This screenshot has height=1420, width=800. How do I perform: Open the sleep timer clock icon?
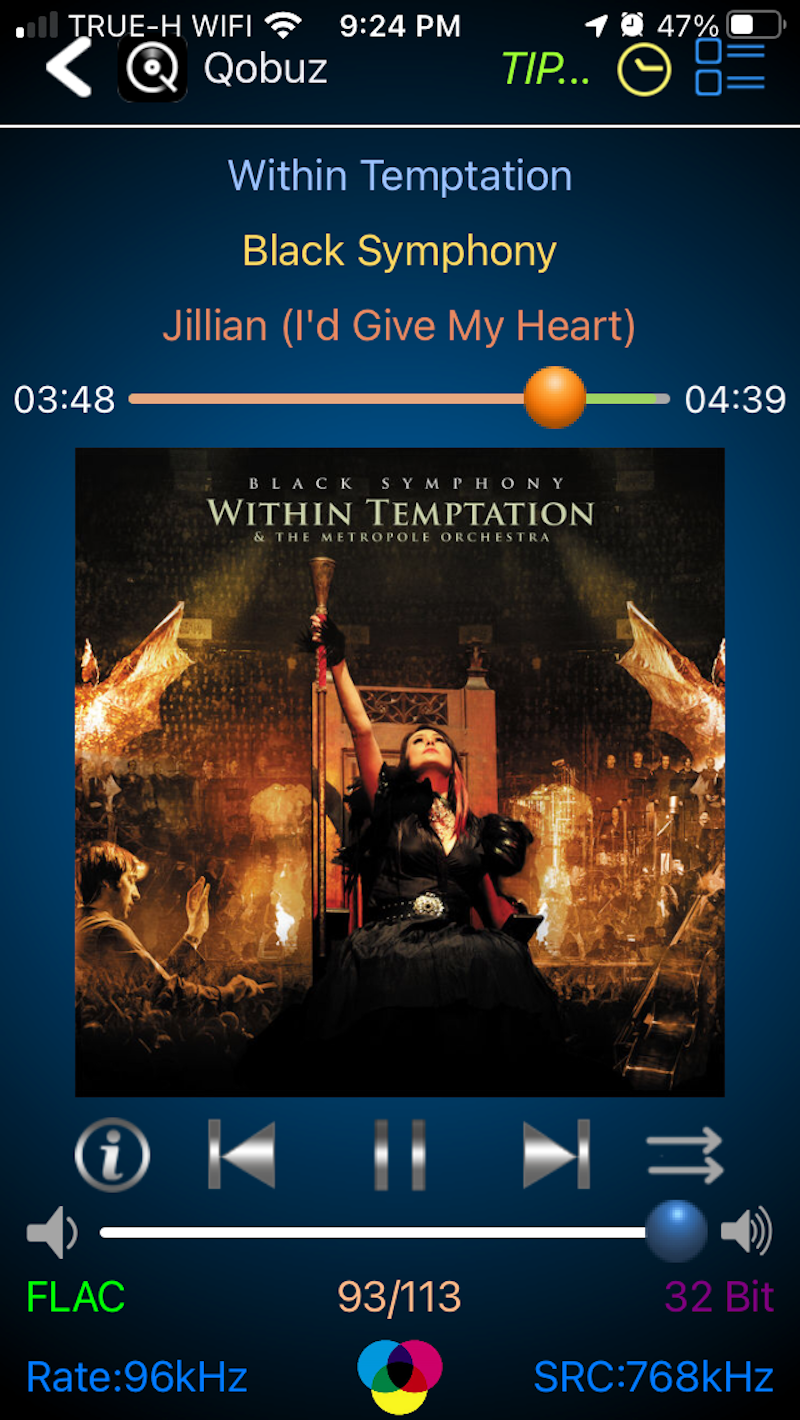point(644,71)
